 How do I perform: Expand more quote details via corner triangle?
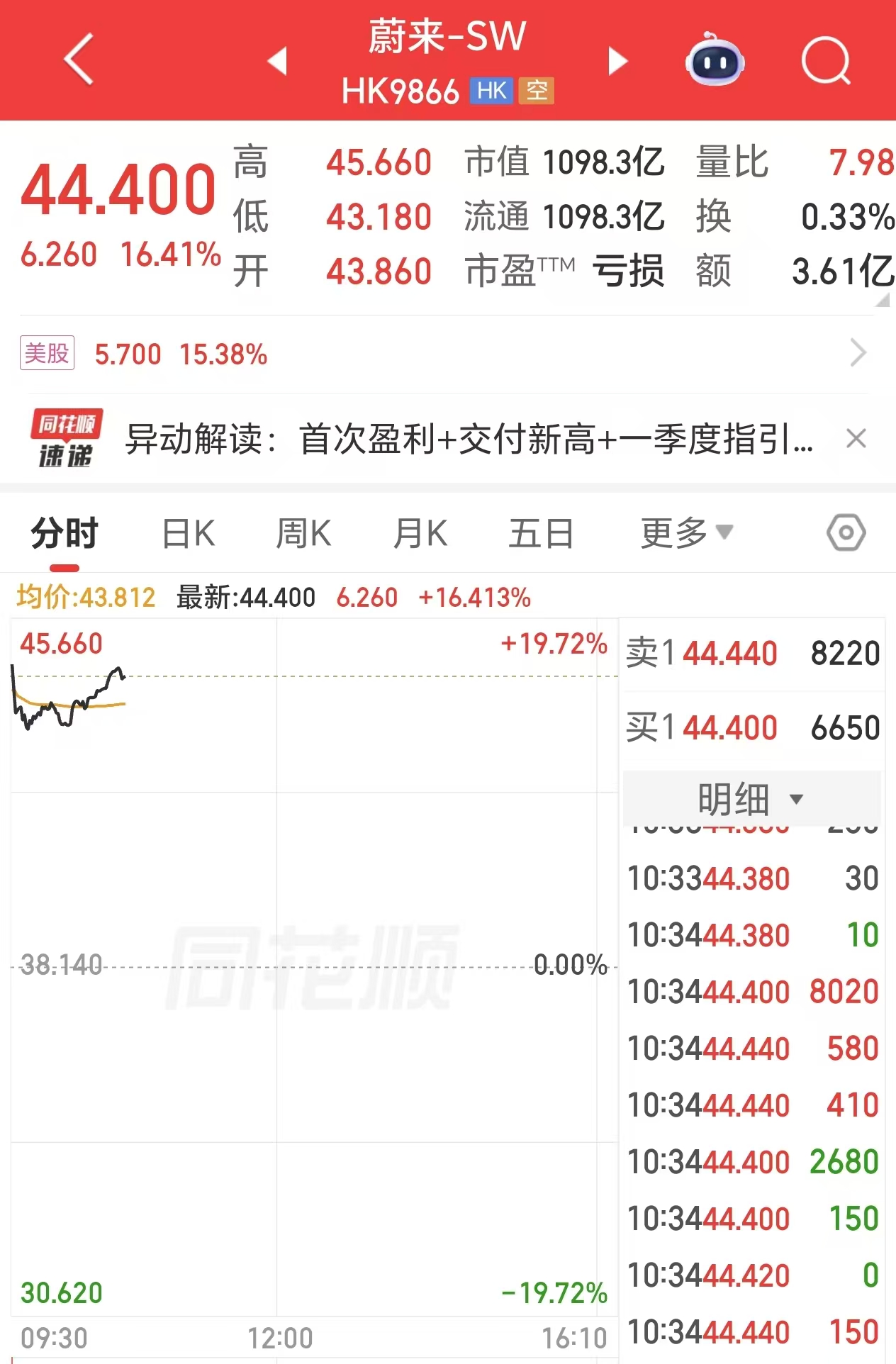(x=883, y=301)
